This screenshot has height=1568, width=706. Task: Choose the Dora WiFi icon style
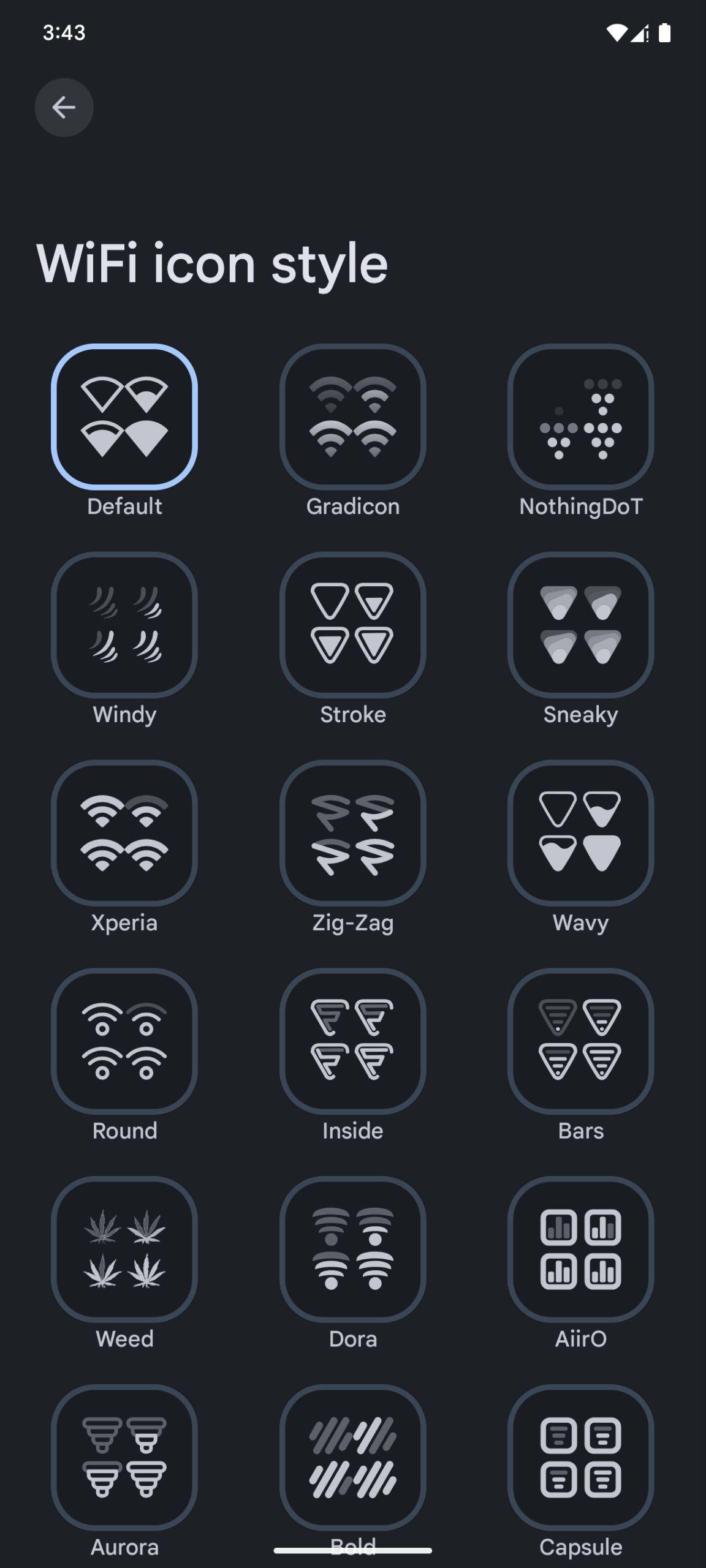[353, 1249]
